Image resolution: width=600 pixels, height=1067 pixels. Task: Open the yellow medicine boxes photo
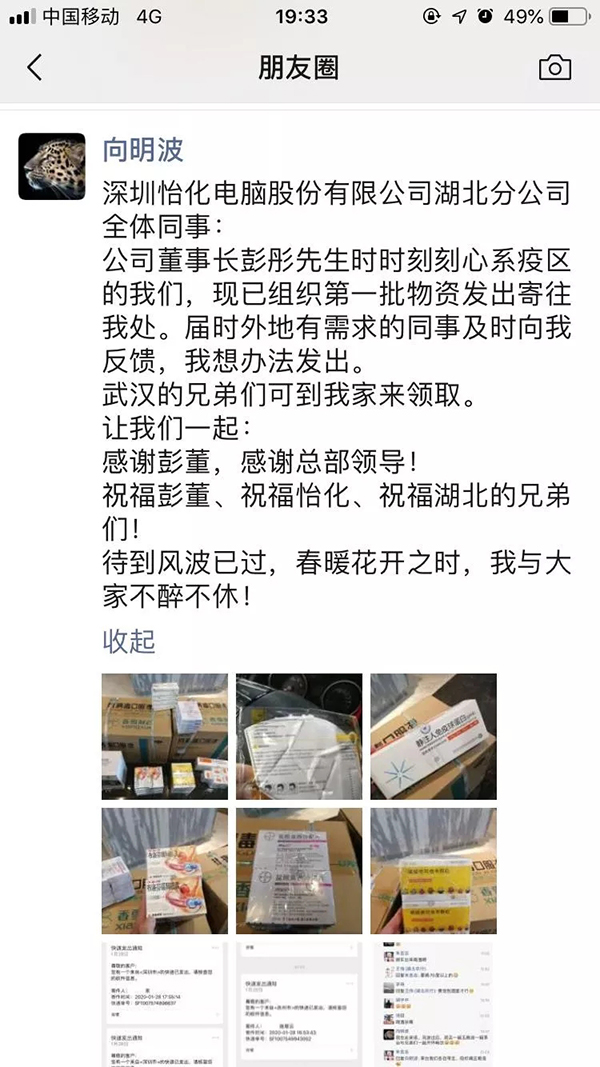tap(433, 871)
